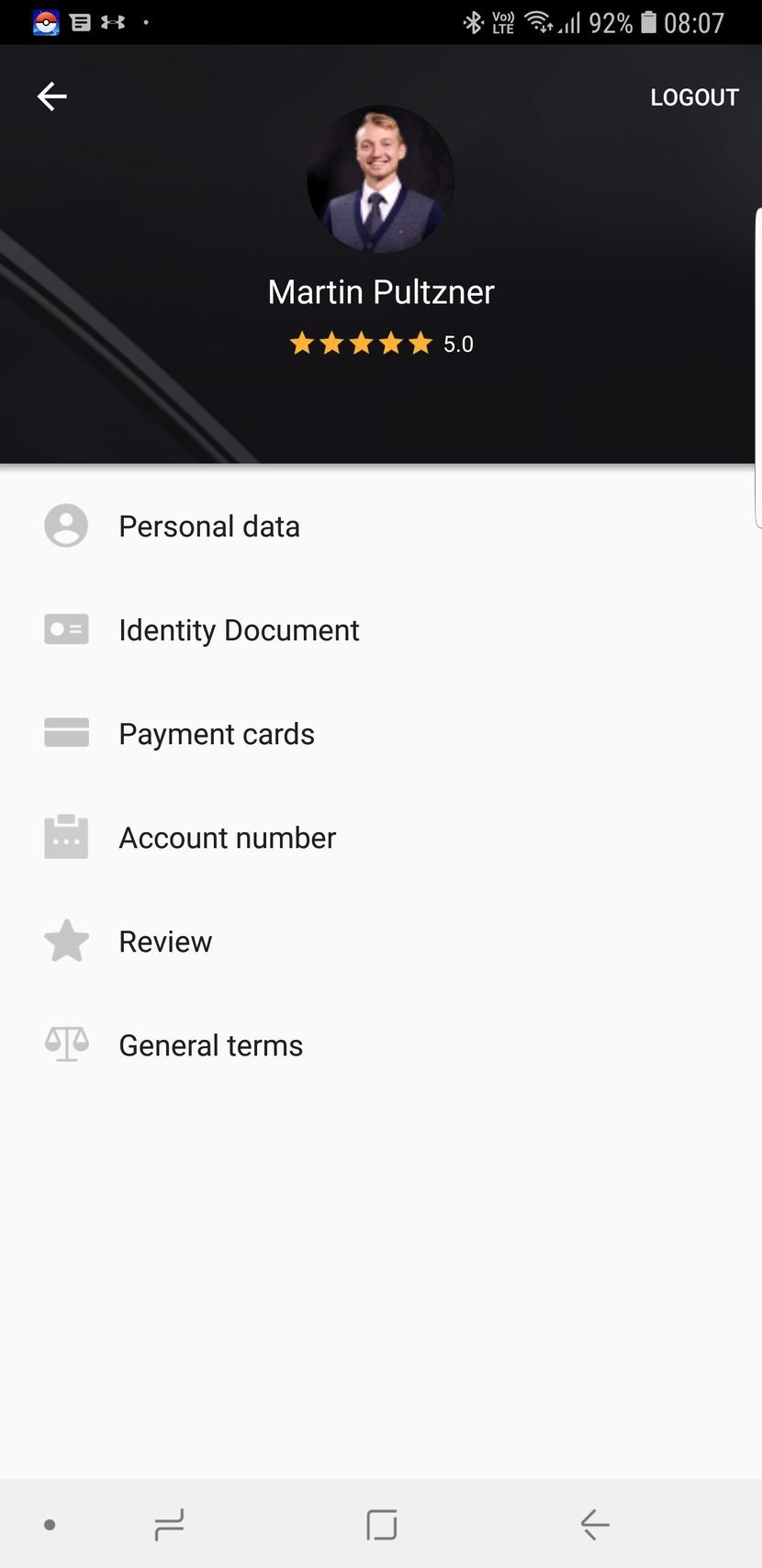Open the Review section

[165, 942]
